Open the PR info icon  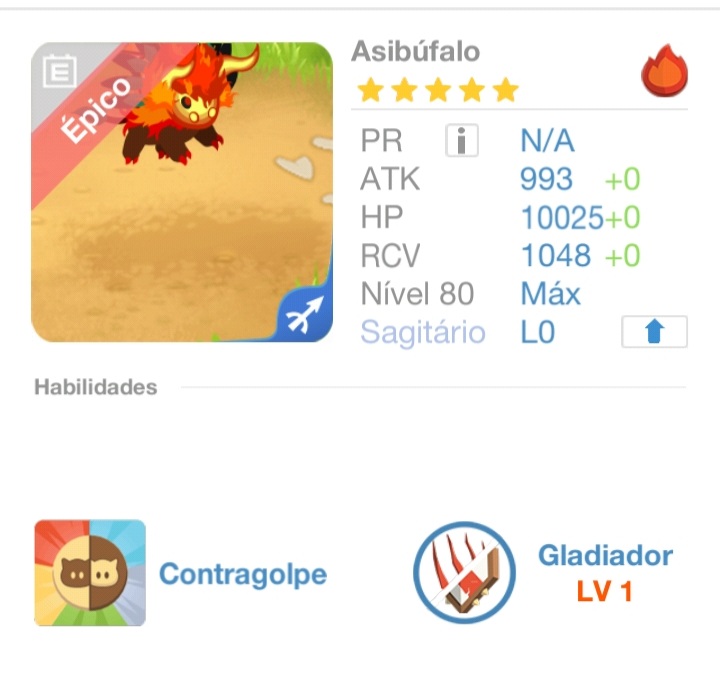coord(461,141)
